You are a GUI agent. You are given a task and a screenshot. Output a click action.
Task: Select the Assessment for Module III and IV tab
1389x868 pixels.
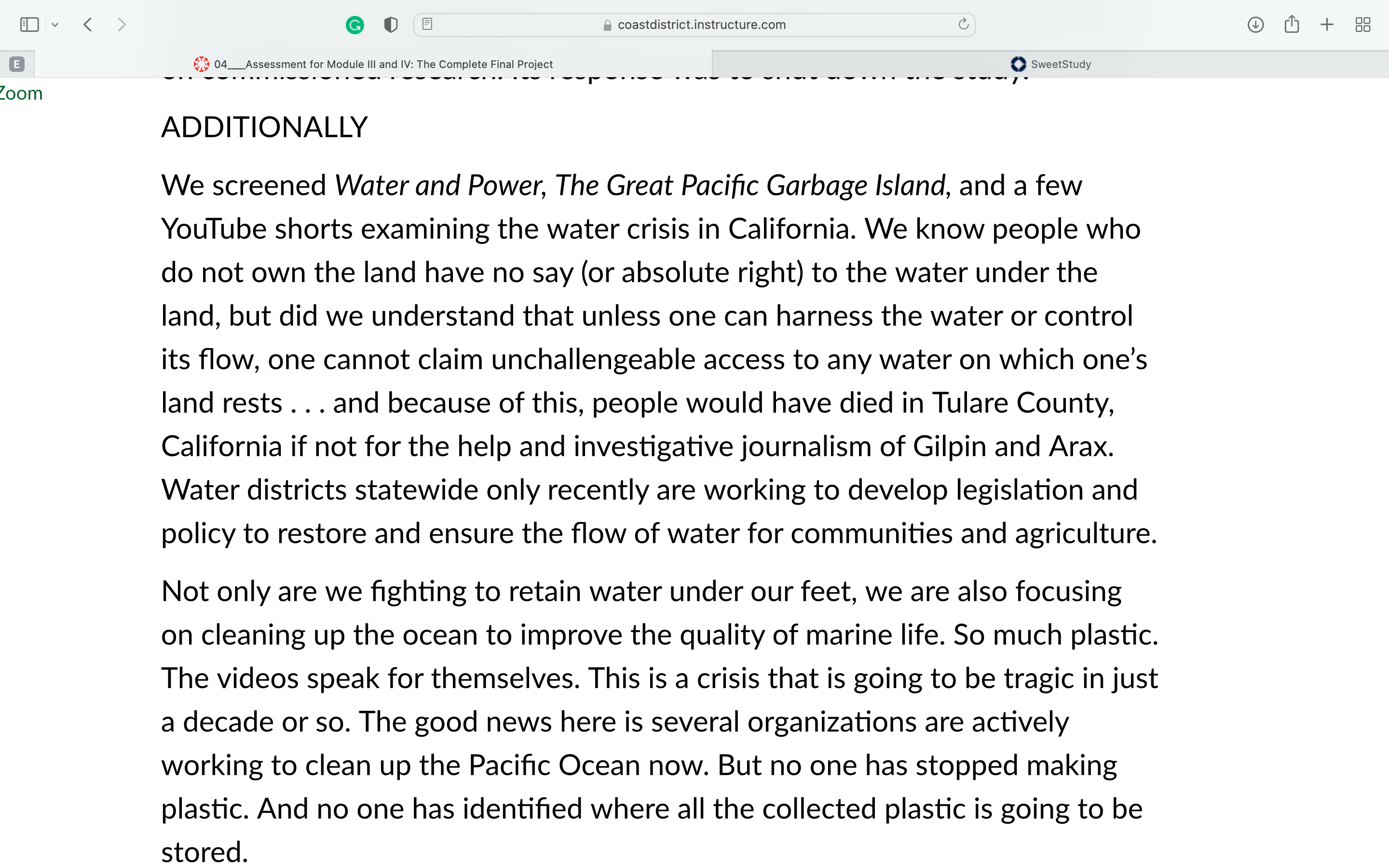point(373,64)
